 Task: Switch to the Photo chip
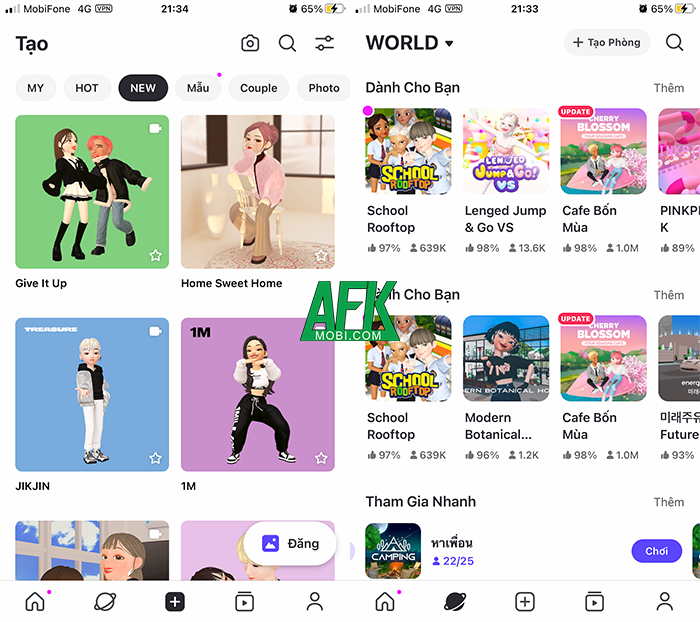pyautogui.click(x=323, y=88)
